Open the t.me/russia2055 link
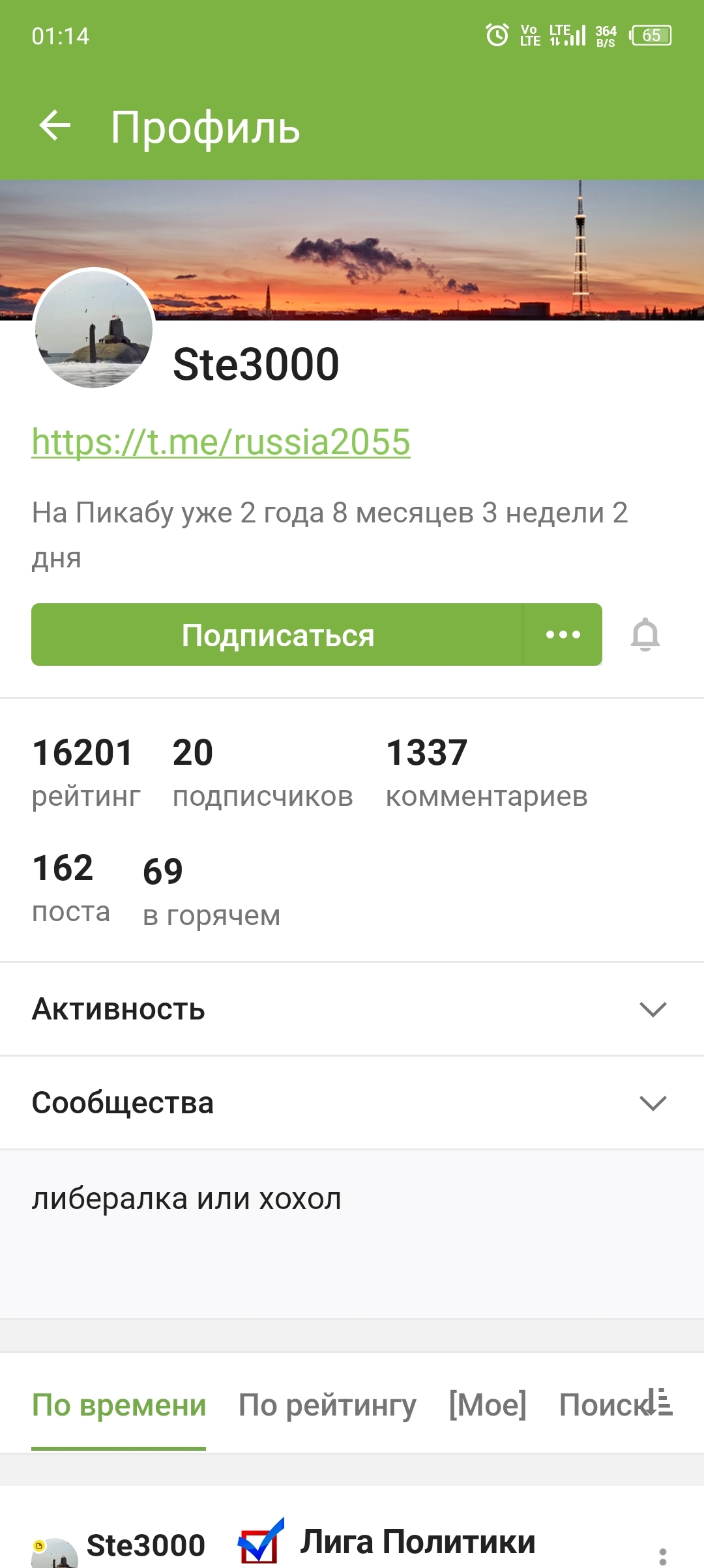The image size is (704, 1568). click(221, 442)
